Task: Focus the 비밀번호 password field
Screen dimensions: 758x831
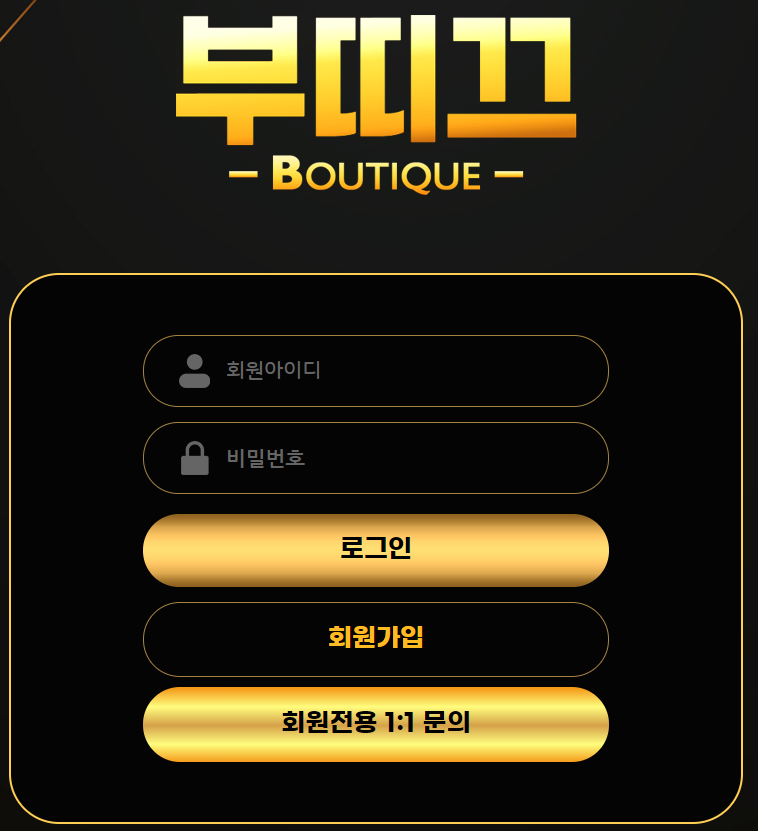Action: pyautogui.click(x=400, y=458)
